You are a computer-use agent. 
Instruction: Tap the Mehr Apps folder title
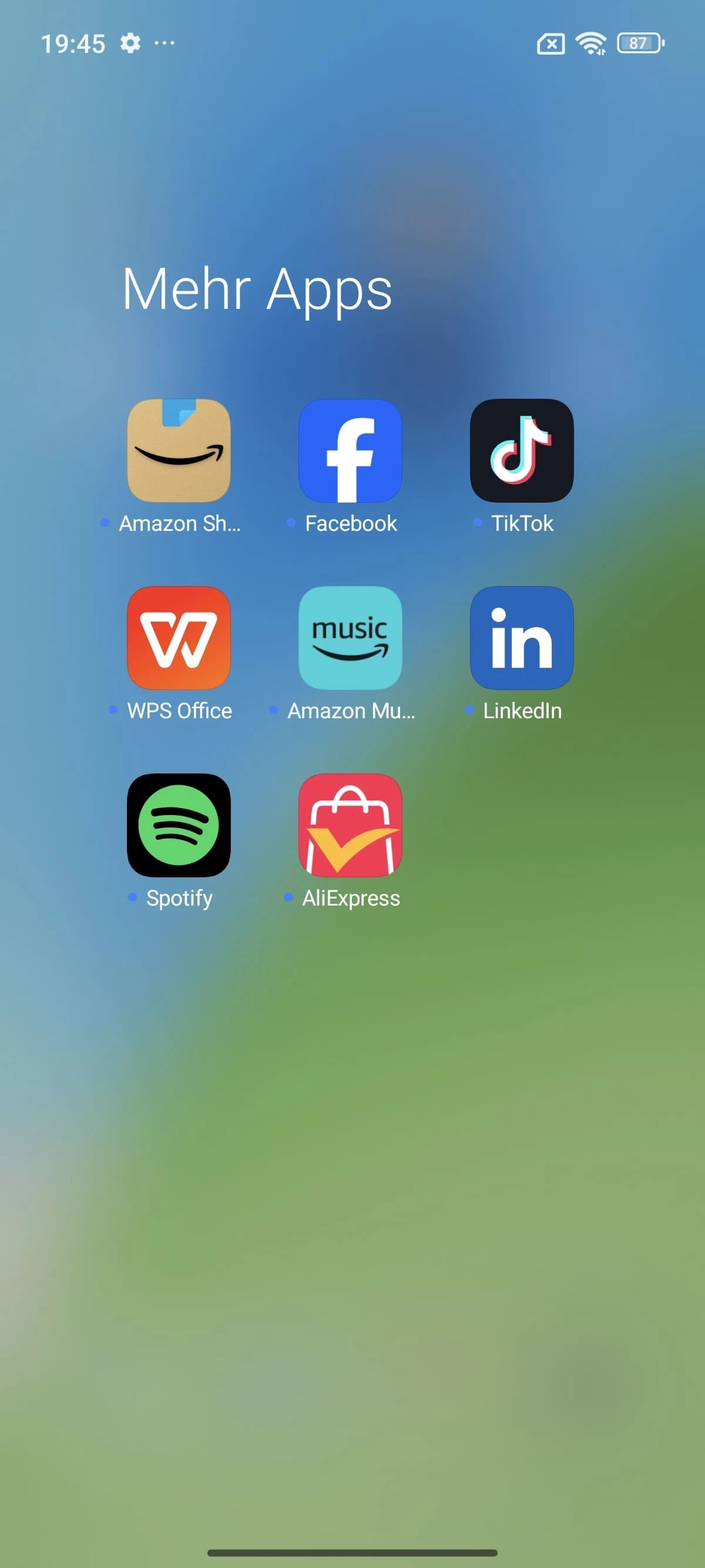(x=257, y=290)
